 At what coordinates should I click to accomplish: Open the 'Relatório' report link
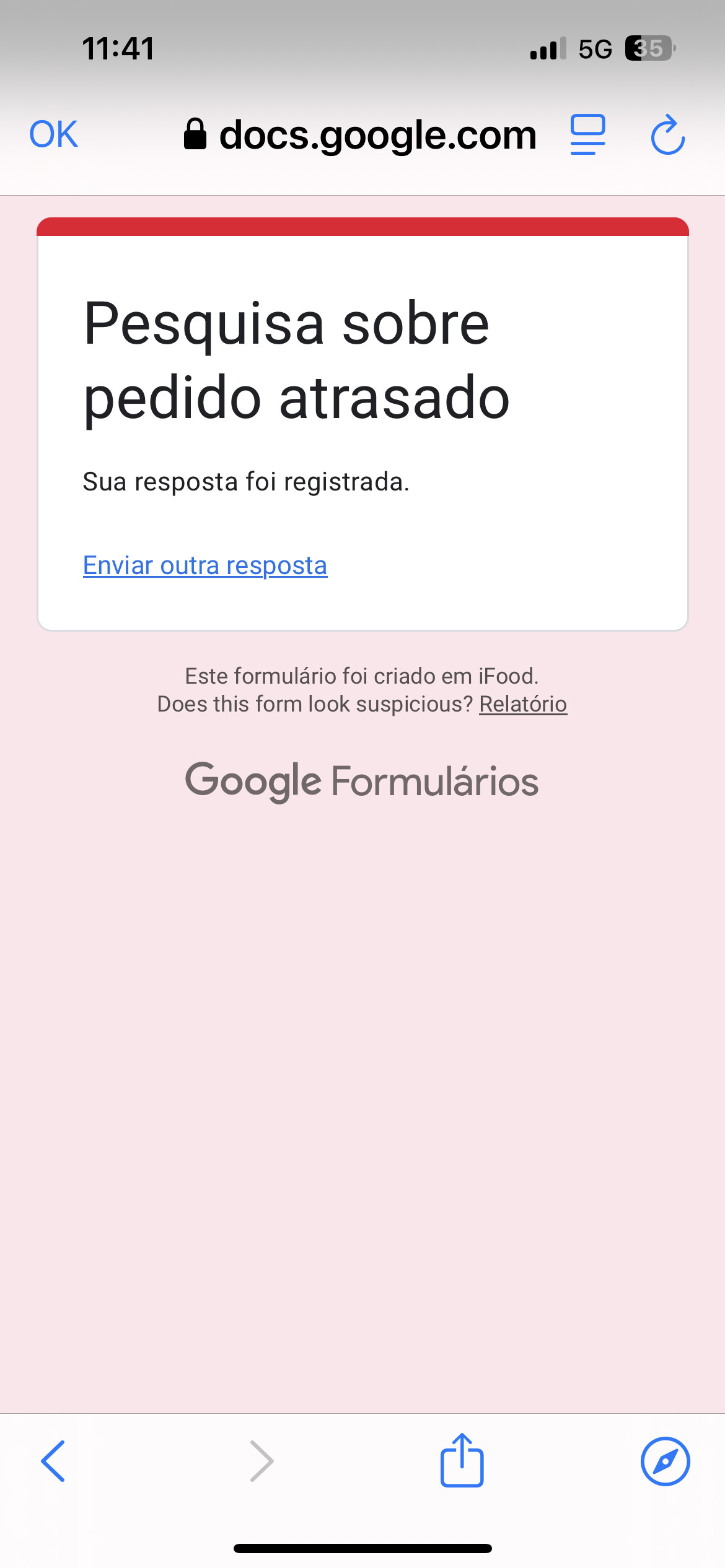coord(523,704)
